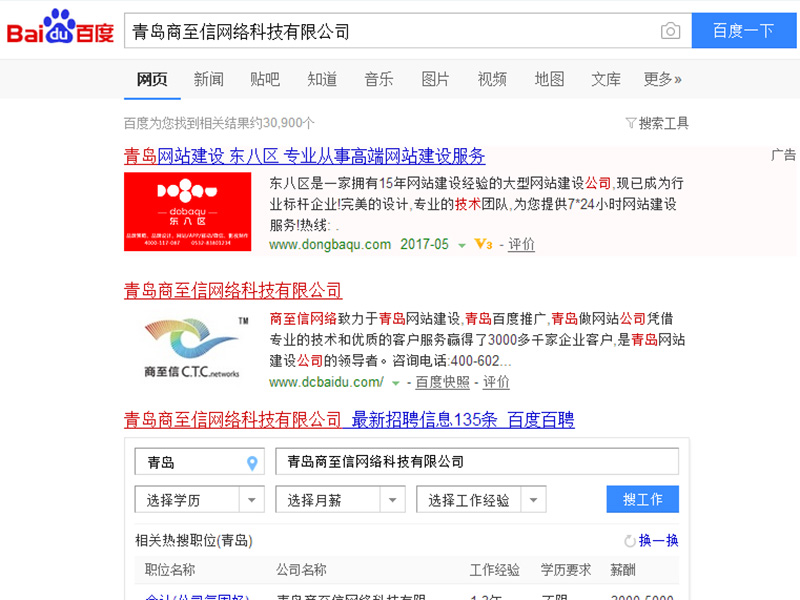This screenshot has height=600, width=800.
Task: Open the 东八区 网站建设 ad result
Action: (x=304, y=156)
